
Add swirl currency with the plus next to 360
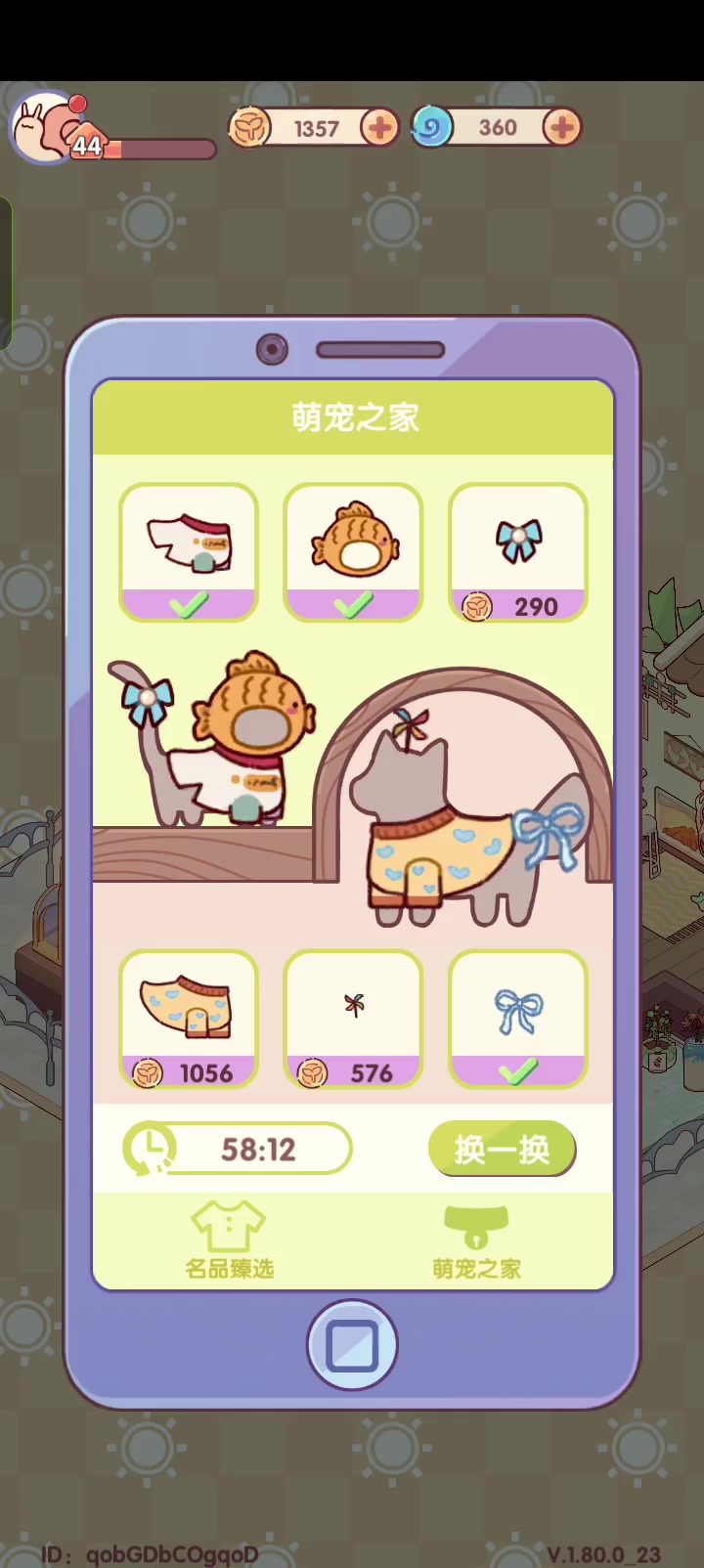pos(561,127)
